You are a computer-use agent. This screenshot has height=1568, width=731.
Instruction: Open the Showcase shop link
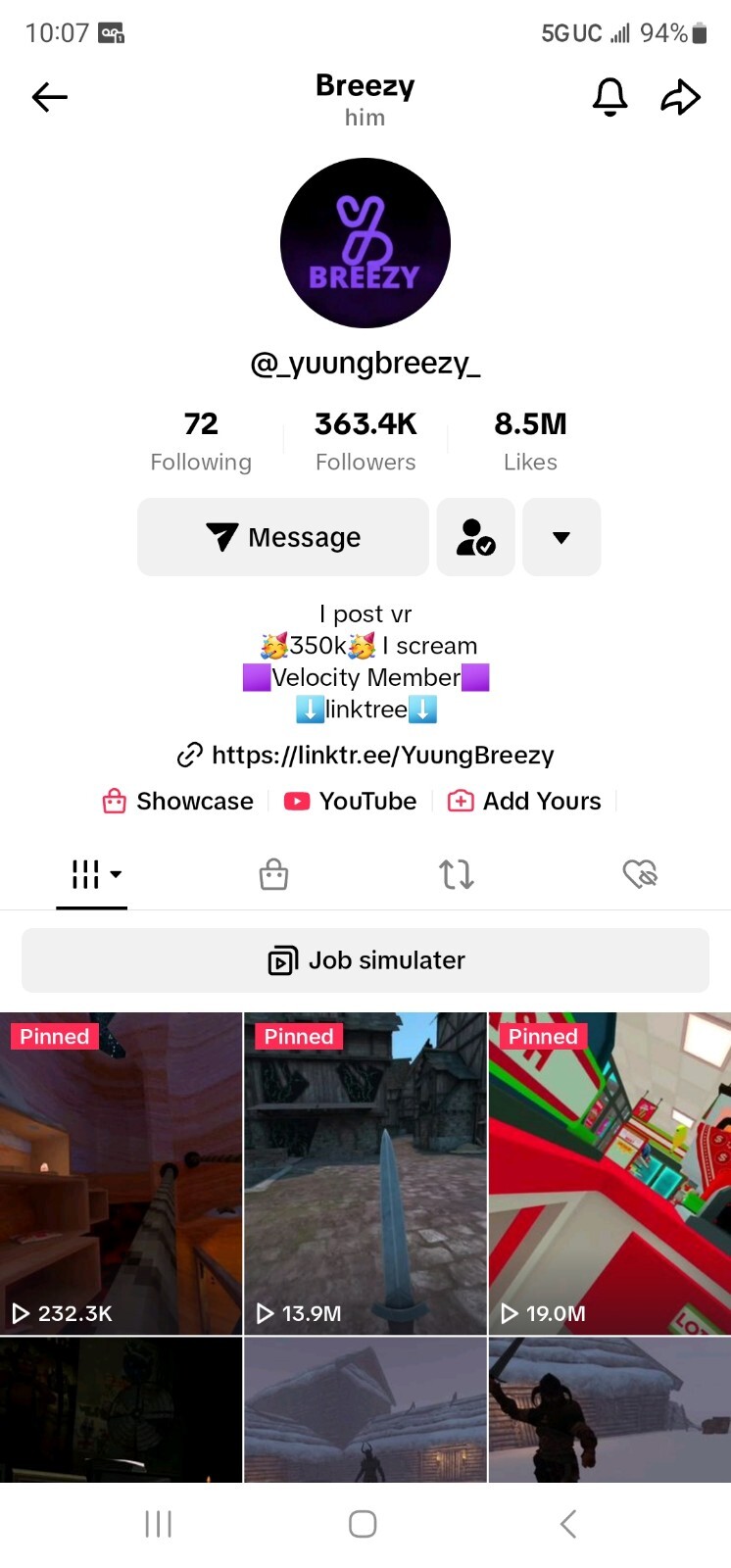(x=178, y=802)
